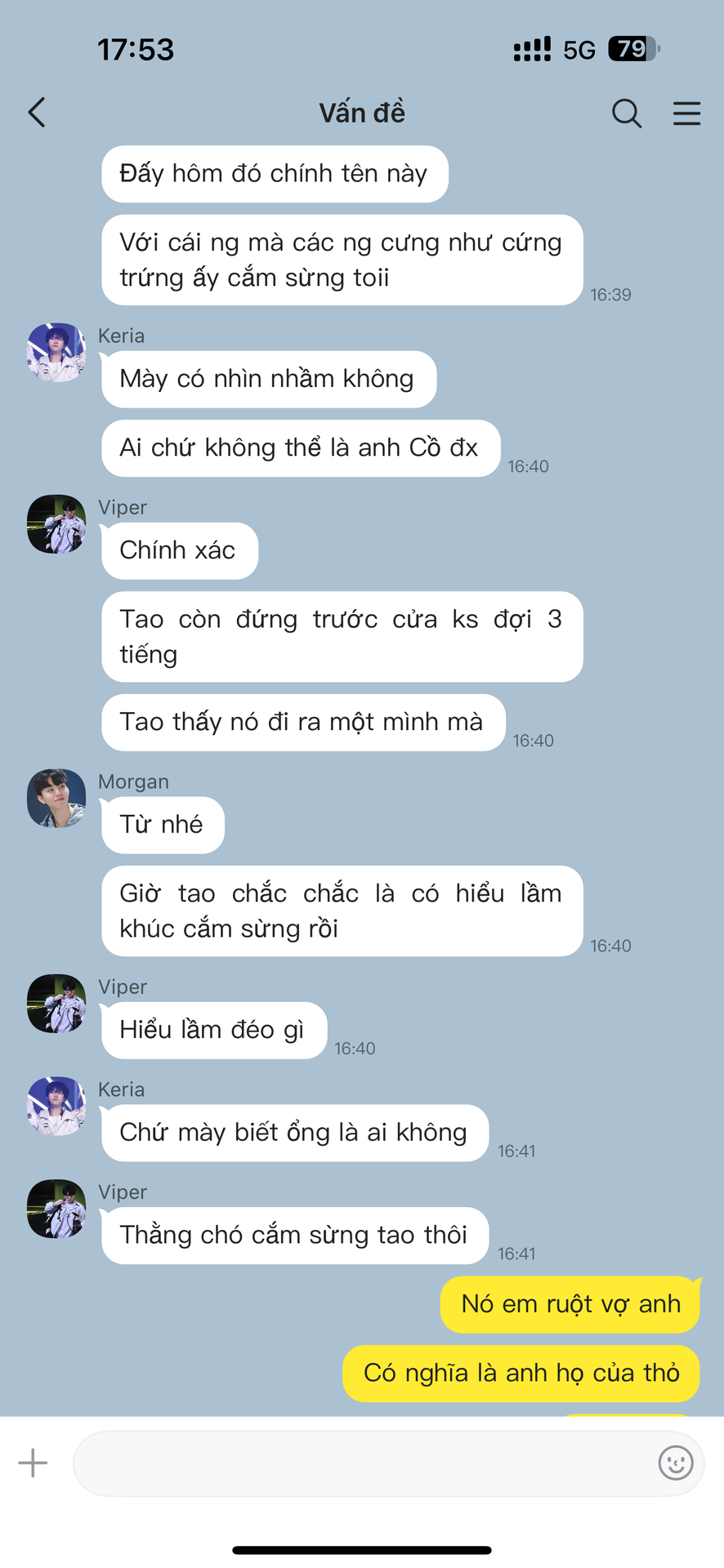Open Keria's avatar above "Mày có nhìn nhầm không"
Image resolution: width=724 pixels, height=1568 pixels.
[x=56, y=352]
